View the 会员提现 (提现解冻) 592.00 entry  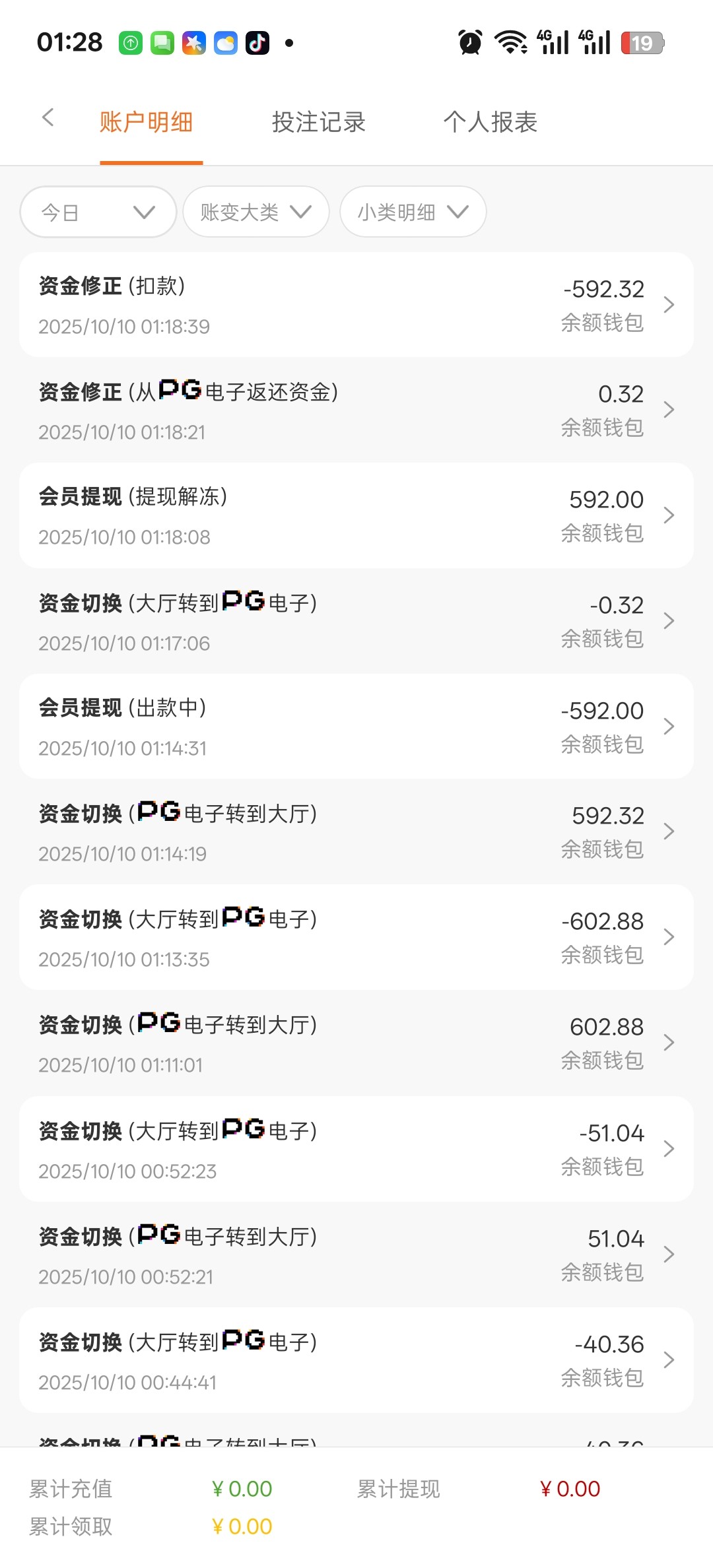point(356,516)
